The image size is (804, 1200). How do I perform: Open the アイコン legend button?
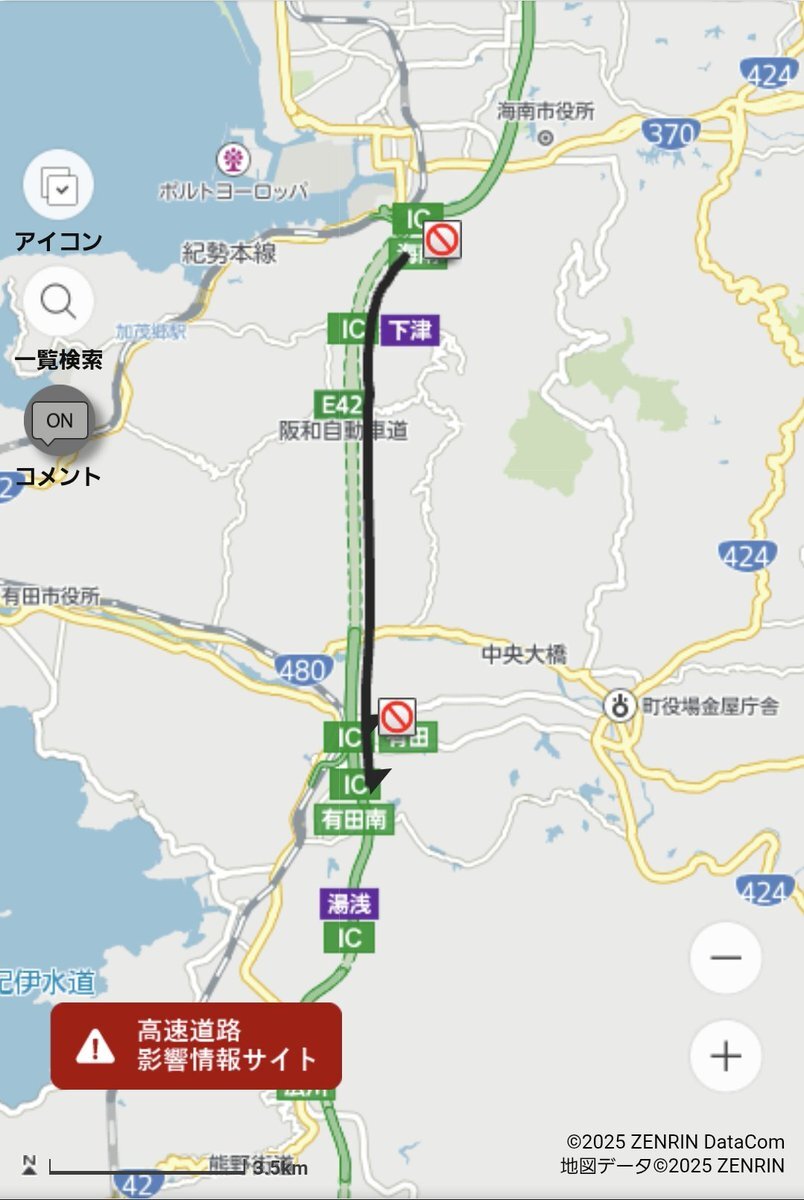[x=58, y=185]
